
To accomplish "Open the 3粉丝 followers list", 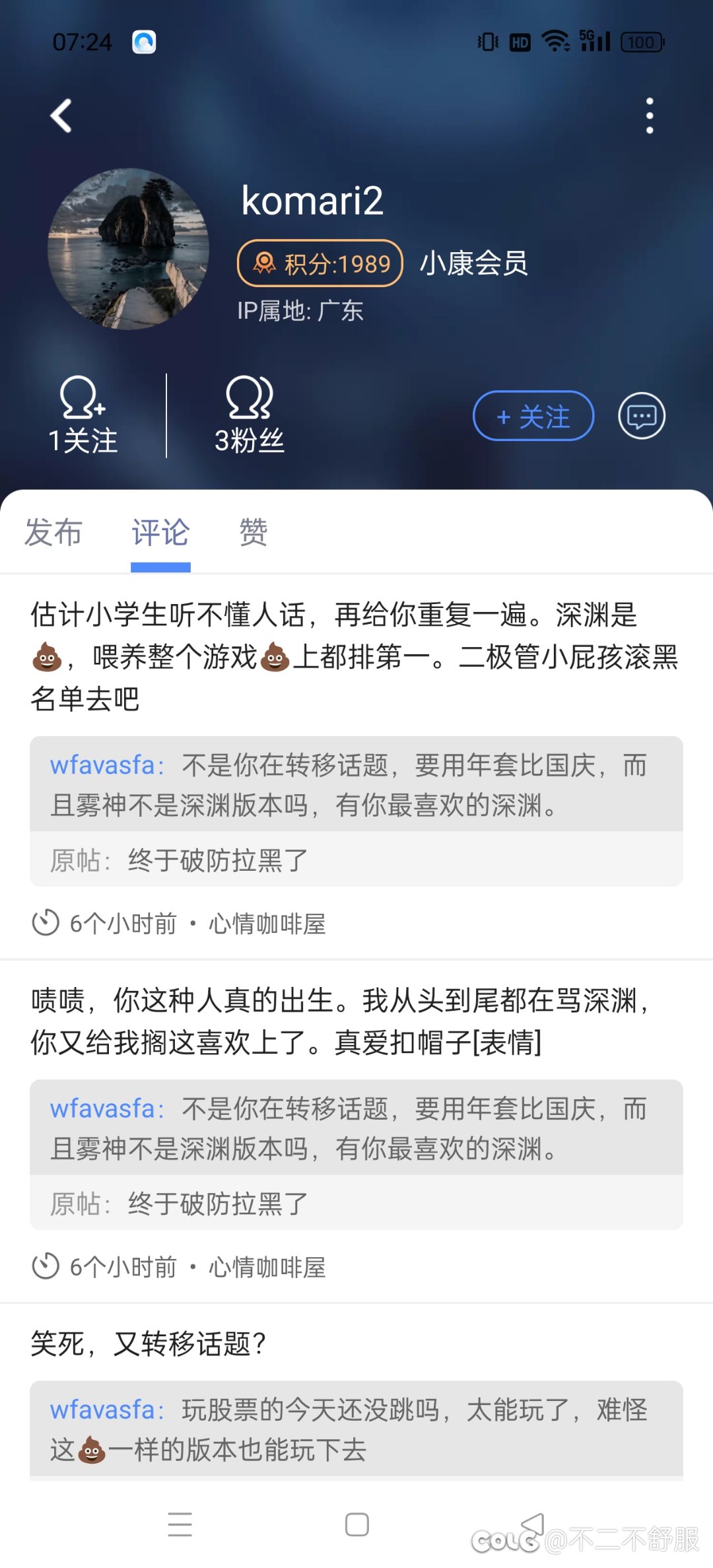I will (x=250, y=415).
